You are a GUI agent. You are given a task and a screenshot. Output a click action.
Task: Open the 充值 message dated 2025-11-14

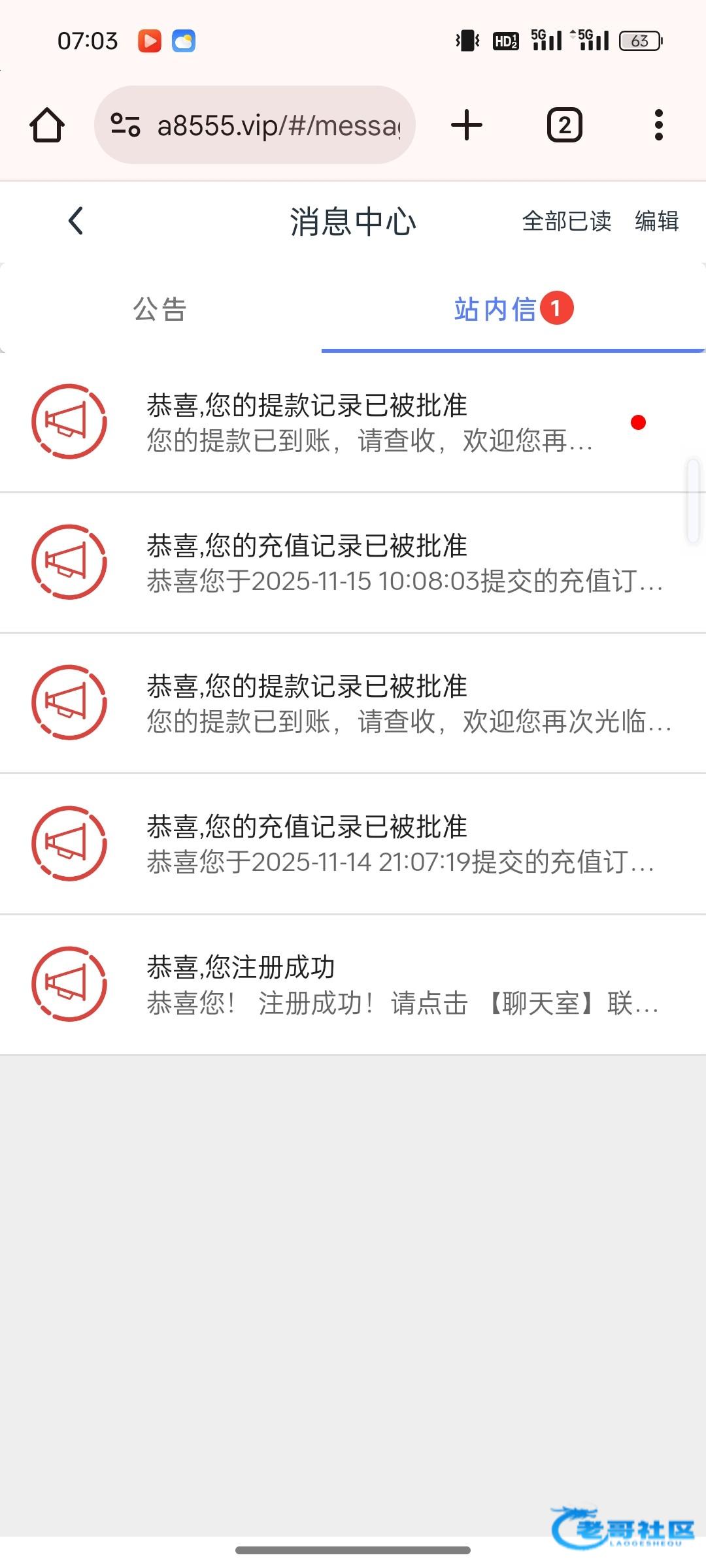(353, 843)
